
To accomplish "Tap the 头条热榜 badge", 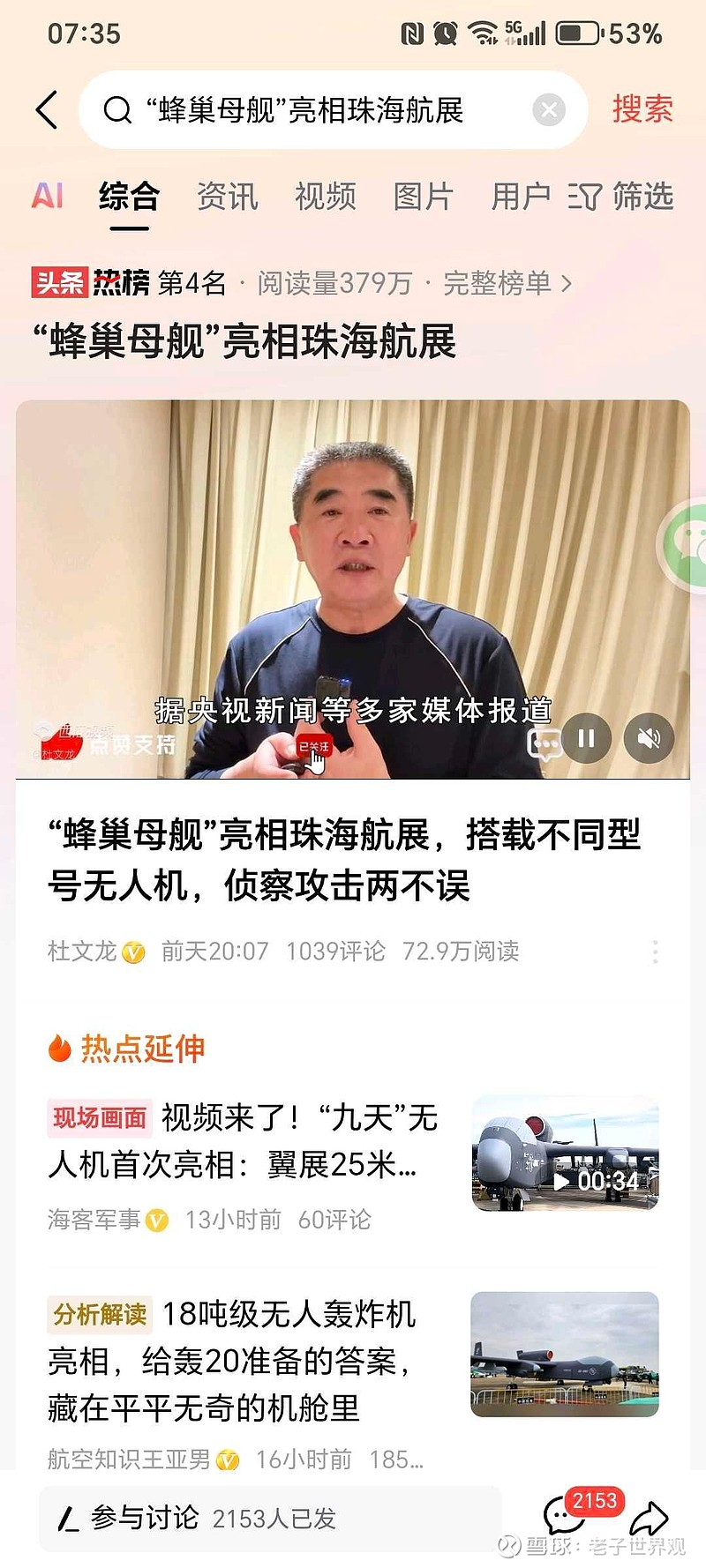I will pos(88,284).
